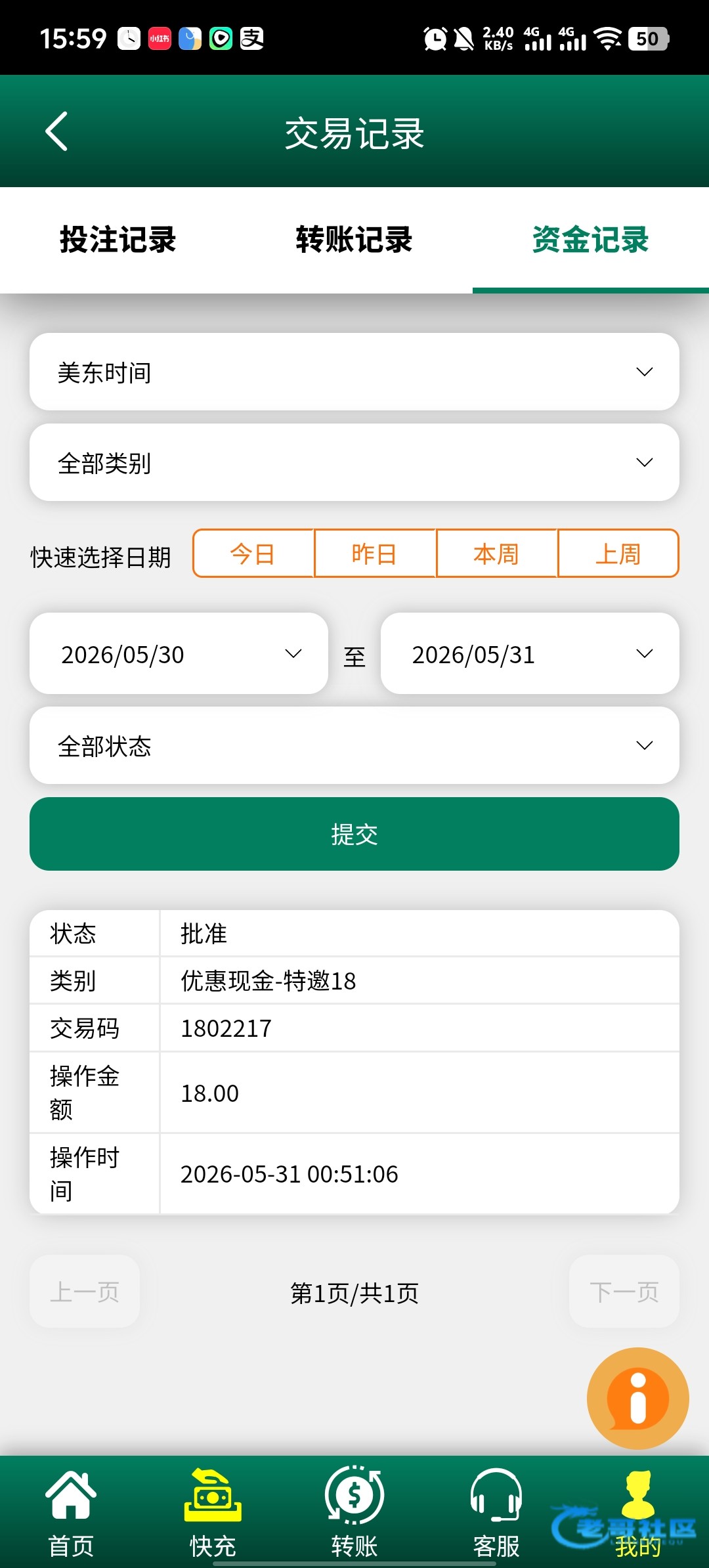Switch to the 投注记录 tab
Viewport: 709px width, 1568px height.
118,240
